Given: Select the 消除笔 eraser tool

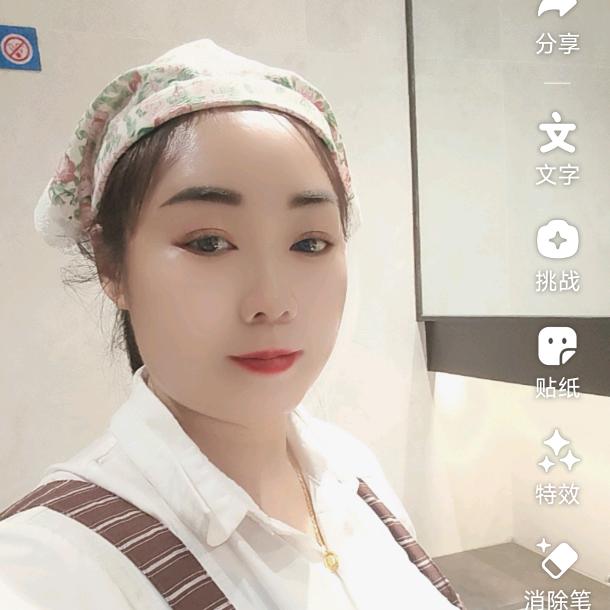Looking at the screenshot, I should [x=558, y=574].
